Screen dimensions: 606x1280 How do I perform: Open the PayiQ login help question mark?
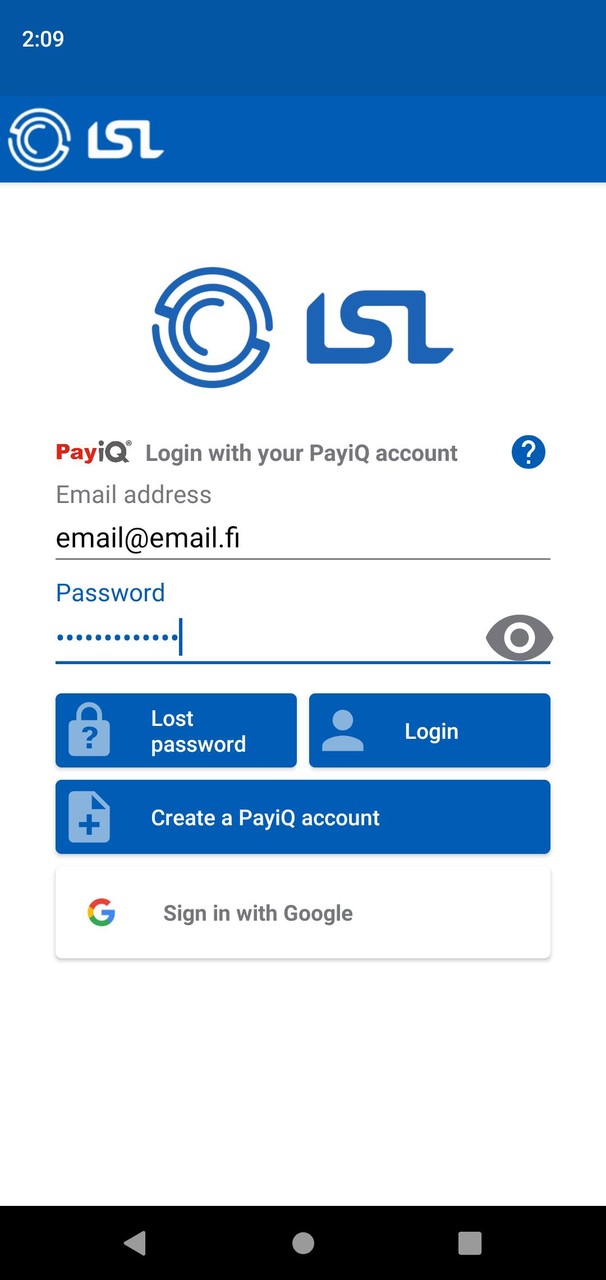pyautogui.click(x=528, y=452)
